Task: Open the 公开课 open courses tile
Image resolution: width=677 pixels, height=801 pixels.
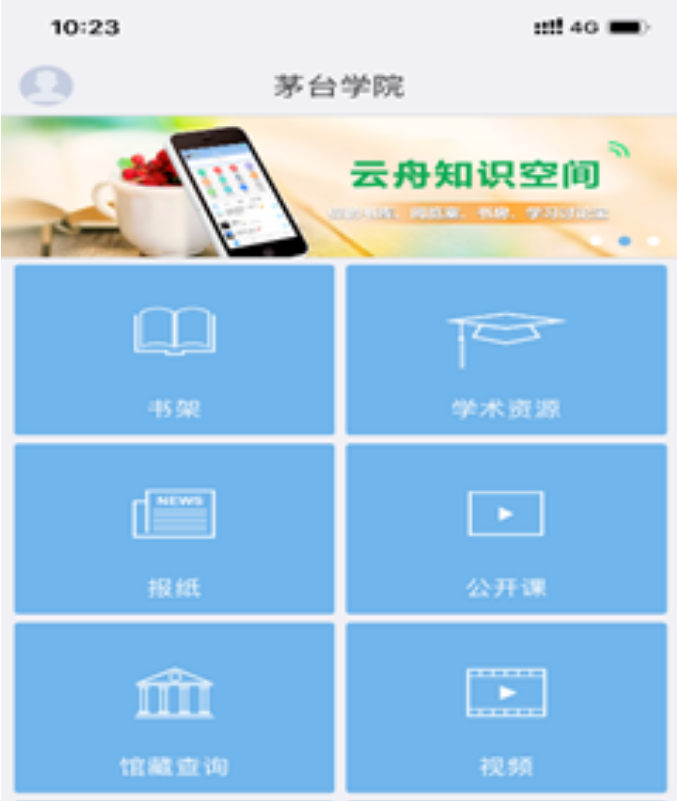Action: (506, 529)
